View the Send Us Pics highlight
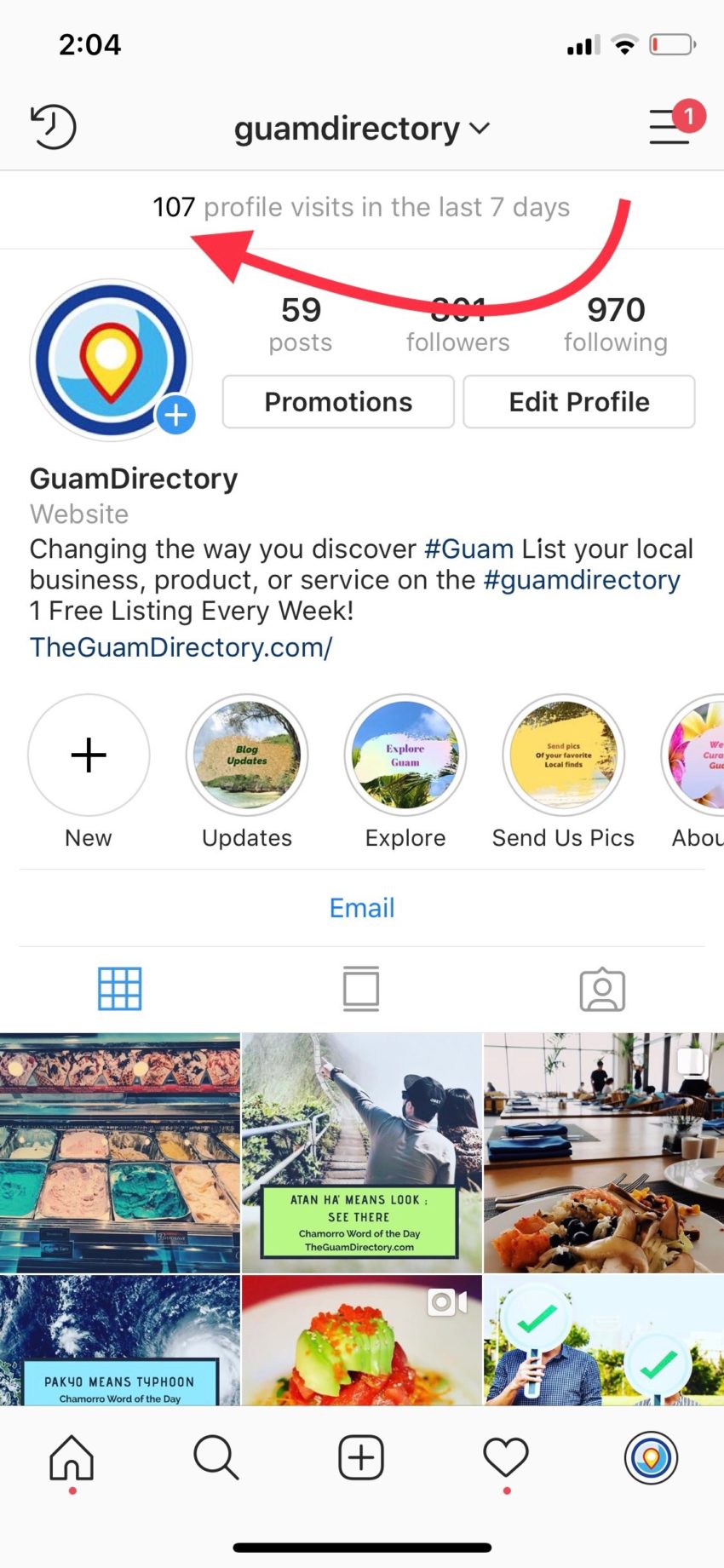724x1568 pixels. (x=563, y=755)
